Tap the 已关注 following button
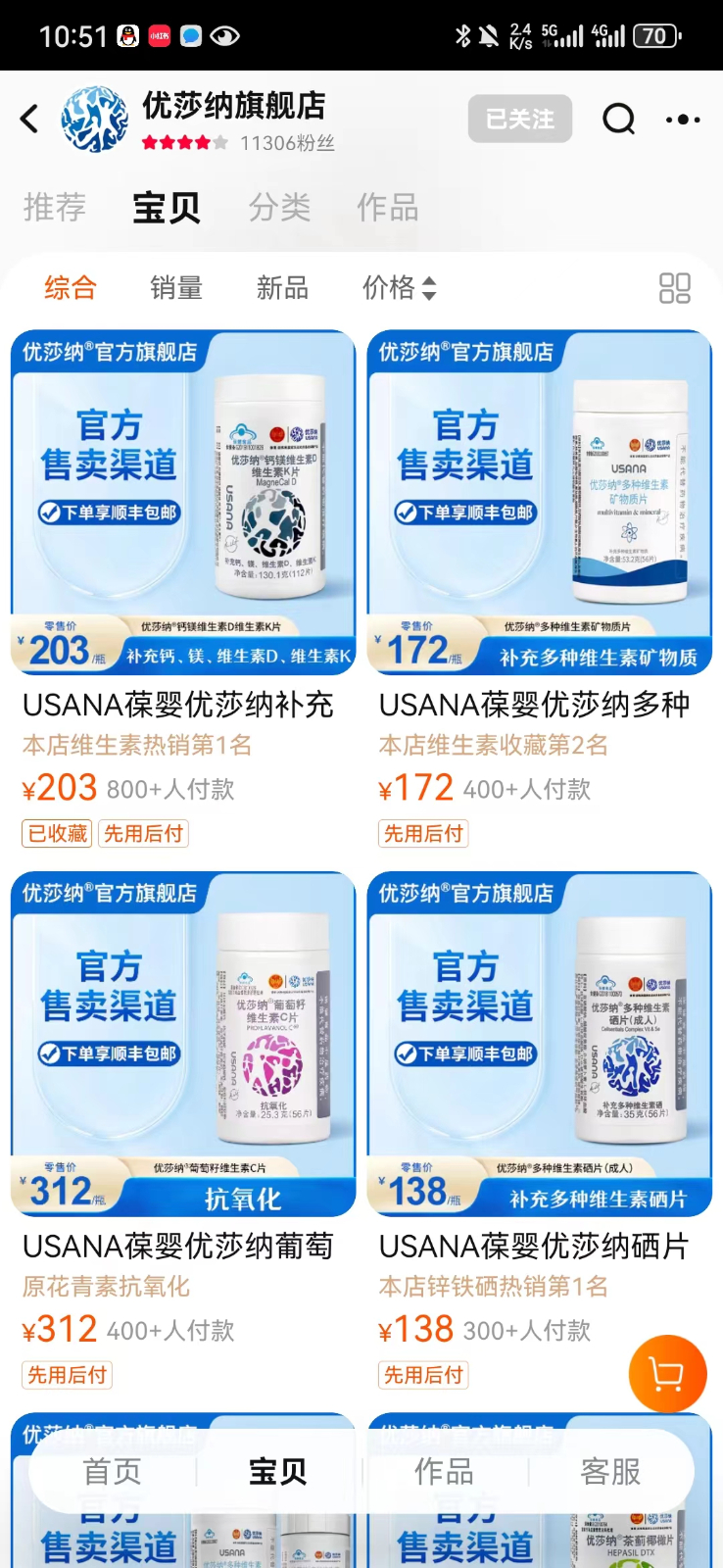 (519, 120)
